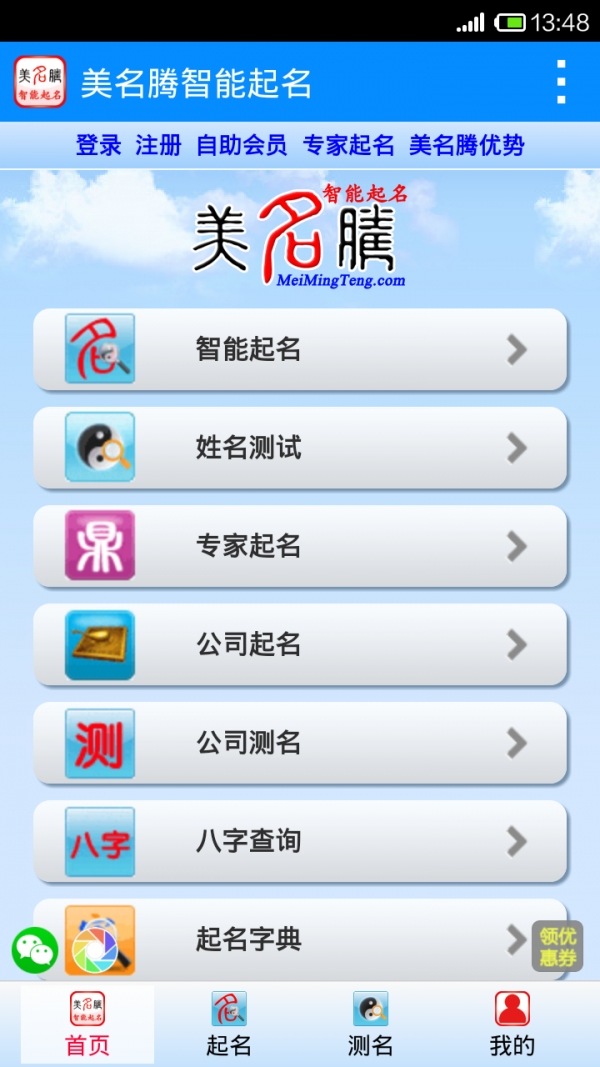600x1067 pixels.
Task: Open the 我的 tab
Action: click(512, 1025)
